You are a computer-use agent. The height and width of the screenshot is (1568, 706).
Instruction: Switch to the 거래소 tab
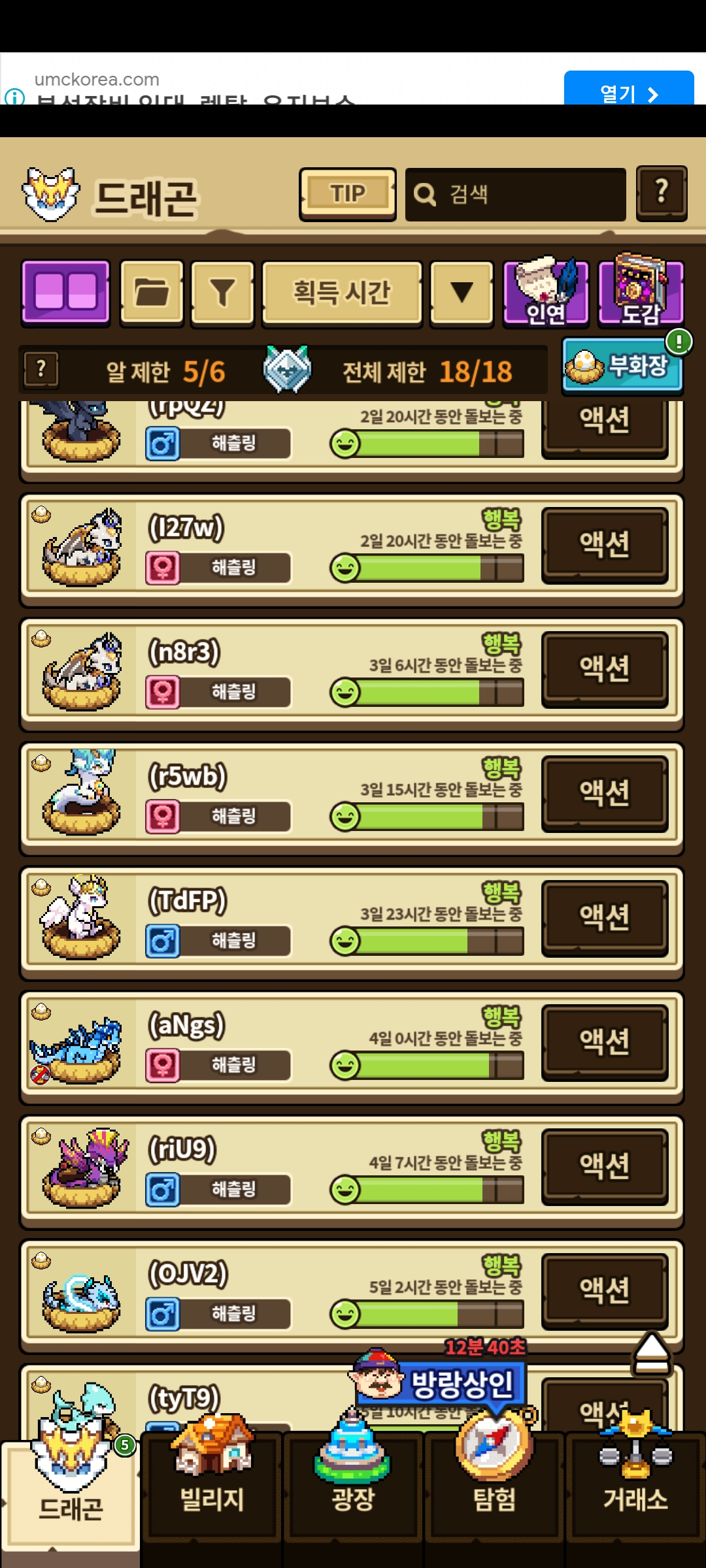click(x=635, y=1496)
